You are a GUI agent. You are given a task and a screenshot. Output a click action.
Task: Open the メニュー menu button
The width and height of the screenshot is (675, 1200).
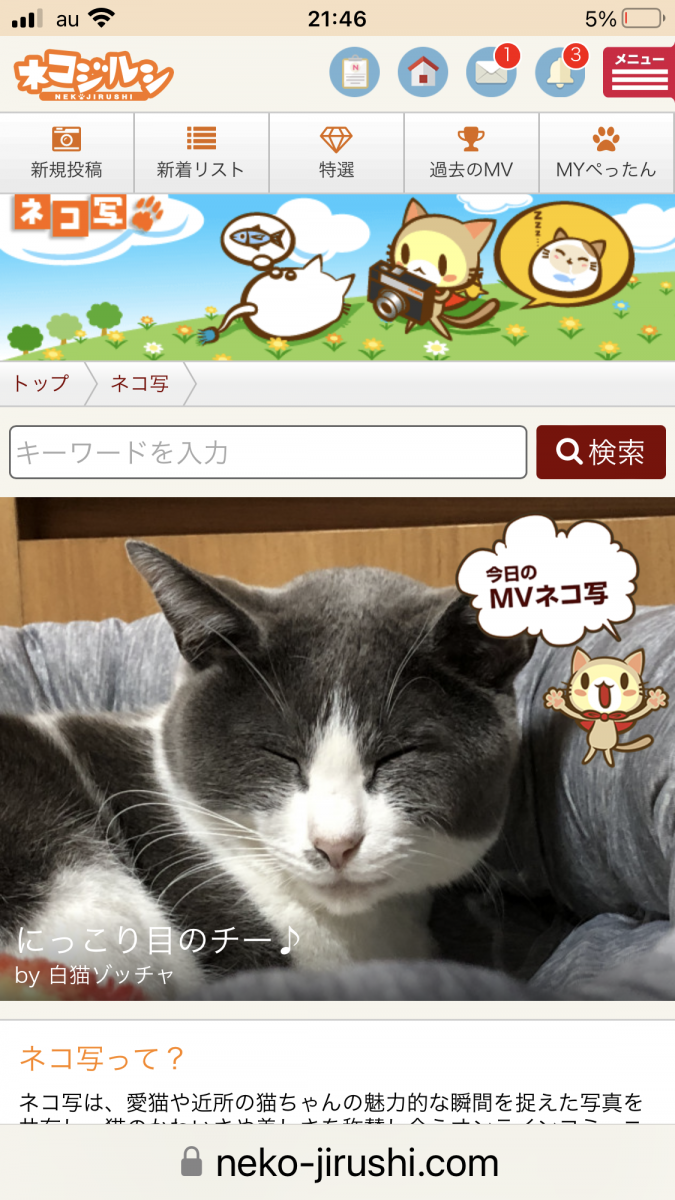(639, 72)
